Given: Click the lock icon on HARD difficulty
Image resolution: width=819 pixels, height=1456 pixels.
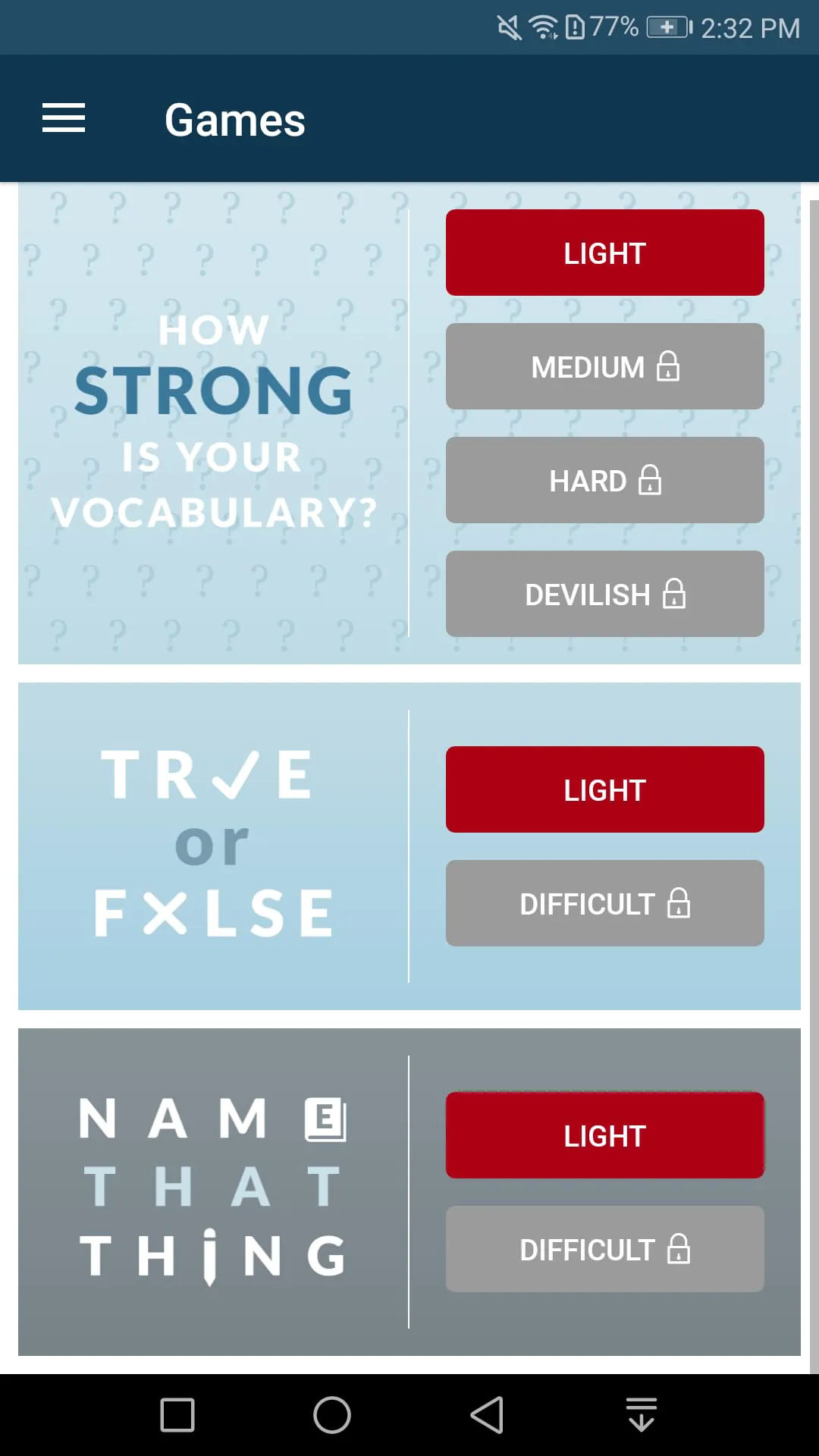Looking at the screenshot, I should pos(650,480).
